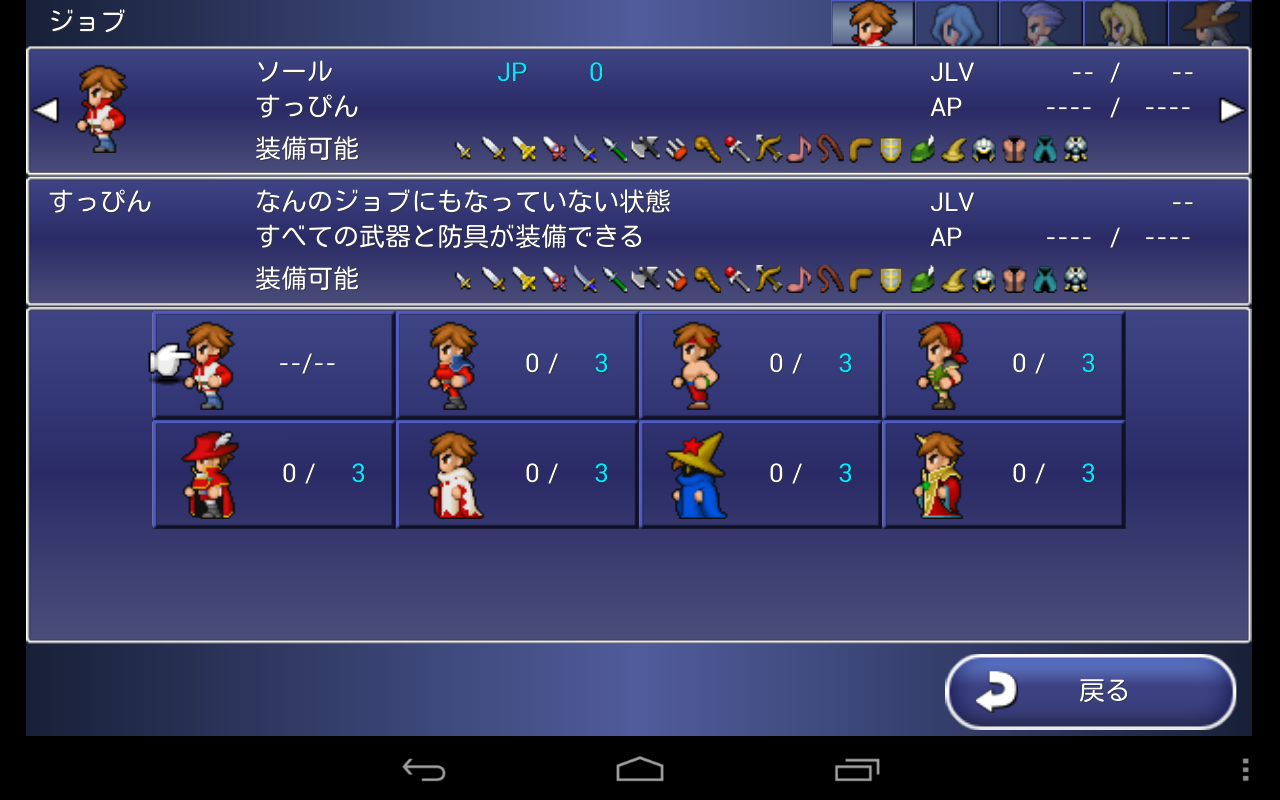The height and width of the screenshot is (800, 1280).
Task: Select the blonde-haired character portrait tab
Action: (x=1124, y=23)
